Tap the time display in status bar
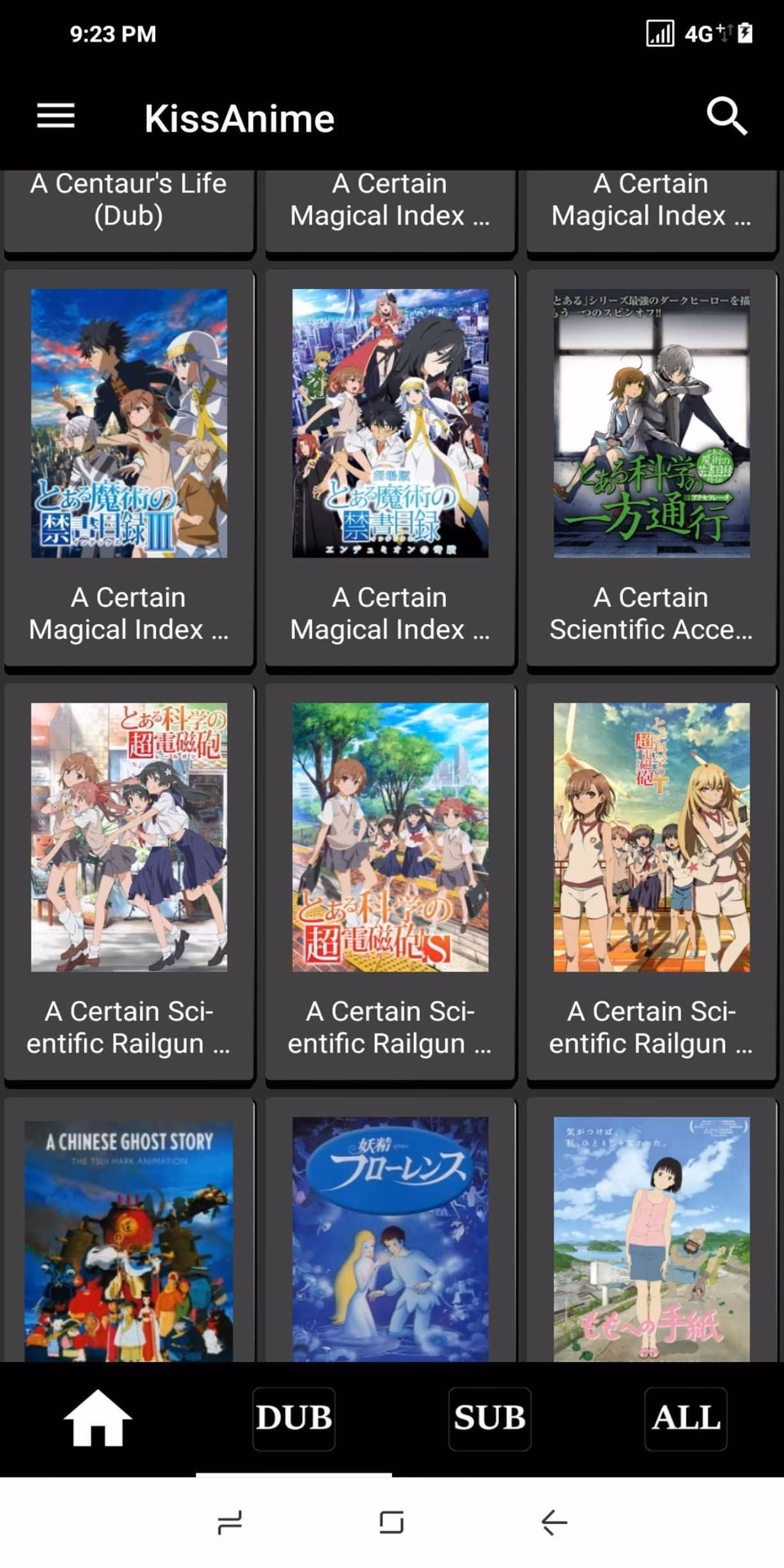This screenshot has width=784, height=1568. (112, 33)
